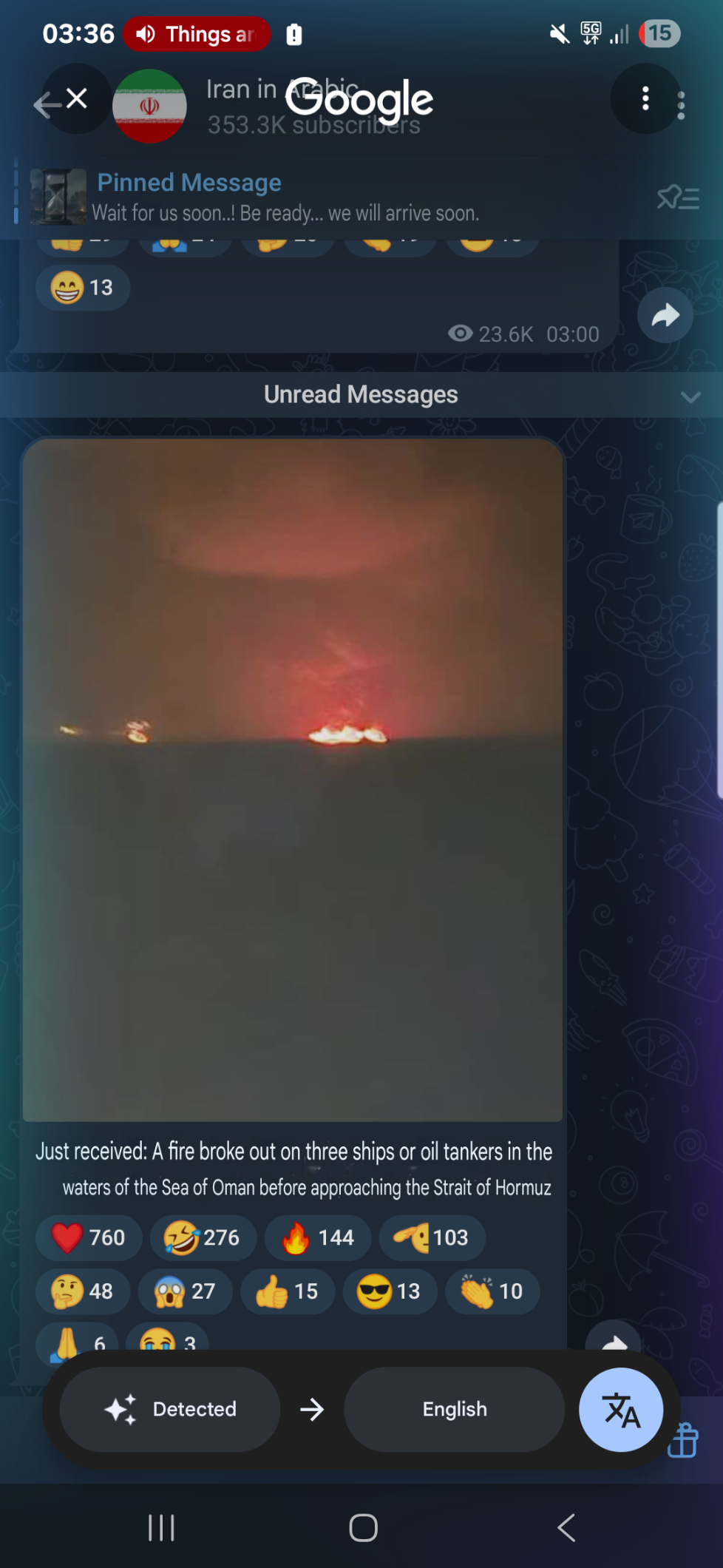Add the heart reaction with 760
The width and height of the screenshot is (723, 1568).
pyautogui.click(x=89, y=1237)
